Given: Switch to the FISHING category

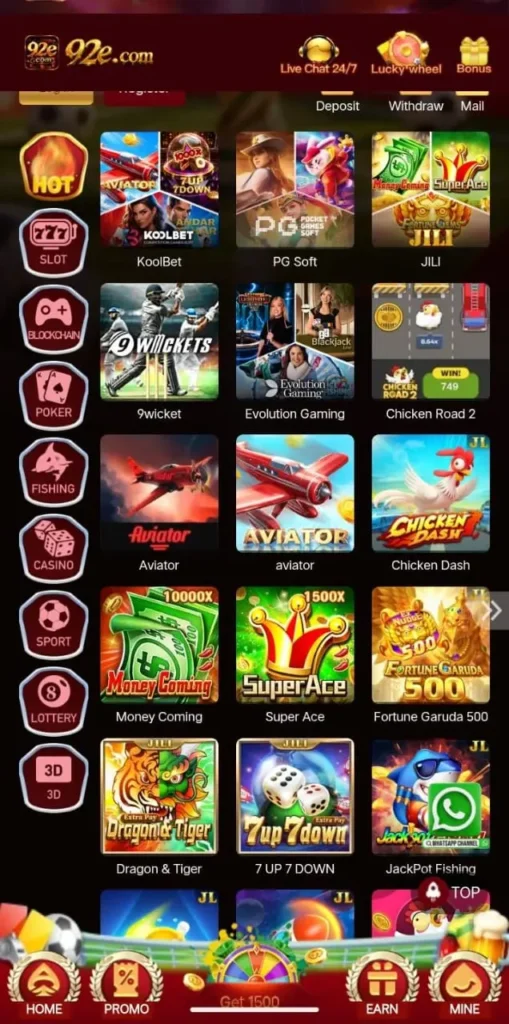Looking at the screenshot, I should (x=54, y=472).
